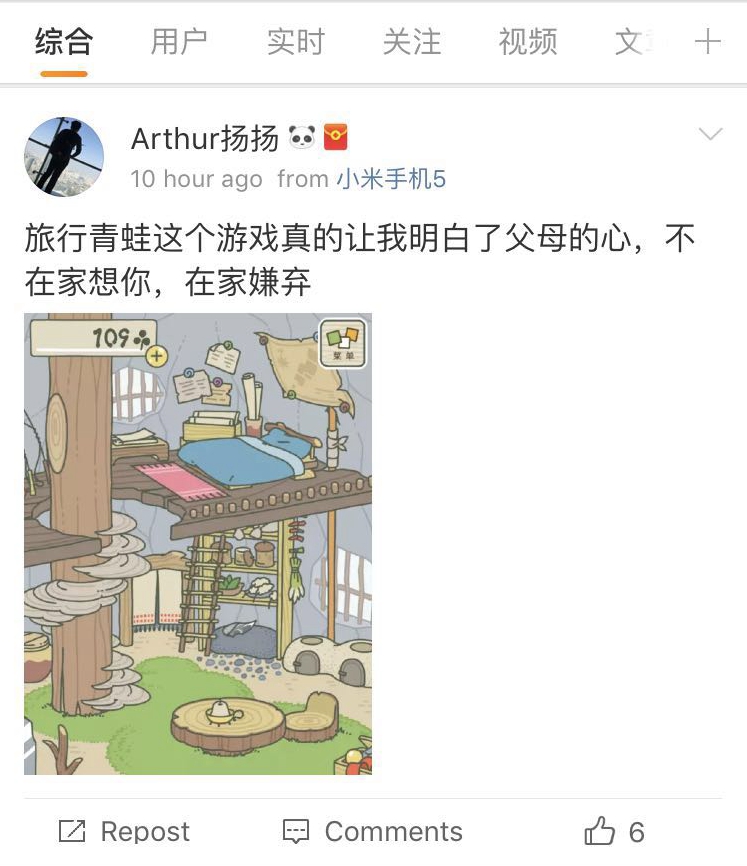
Task: Like the post with 6 likes
Action: pyautogui.click(x=614, y=831)
